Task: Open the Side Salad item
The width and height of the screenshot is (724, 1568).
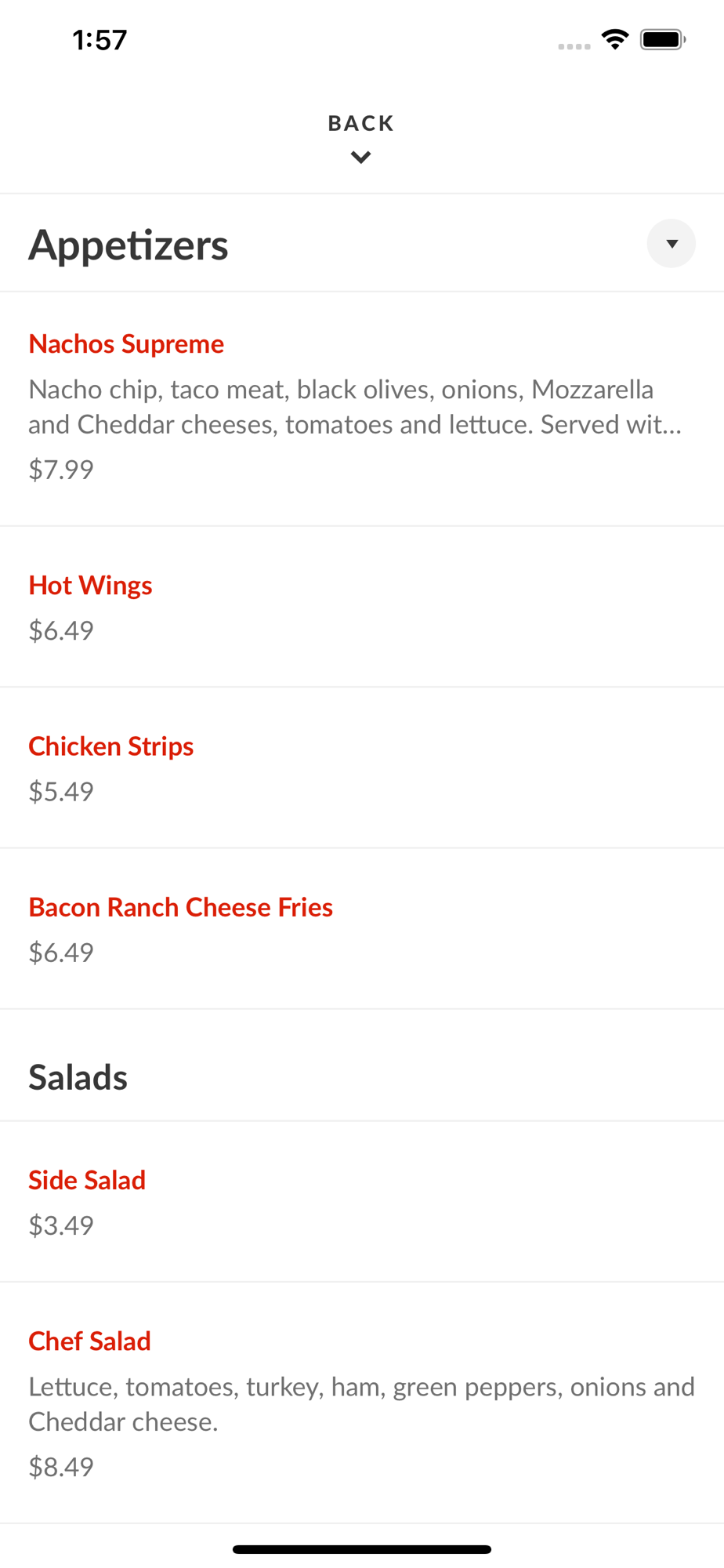Action: pyautogui.click(x=362, y=1202)
